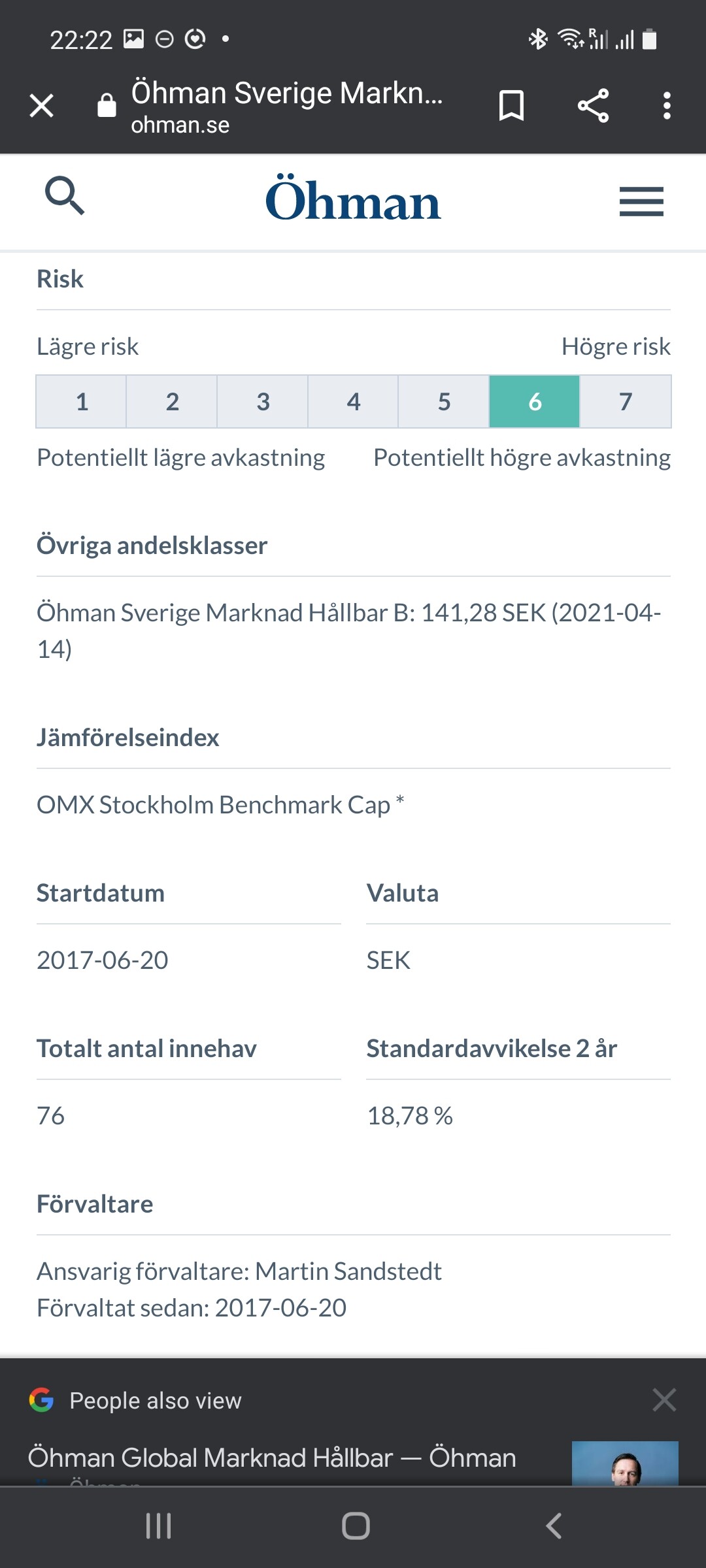Viewport: 706px width, 1568px height.
Task: Open the hamburger navigation menu
Action: point(641,201)
